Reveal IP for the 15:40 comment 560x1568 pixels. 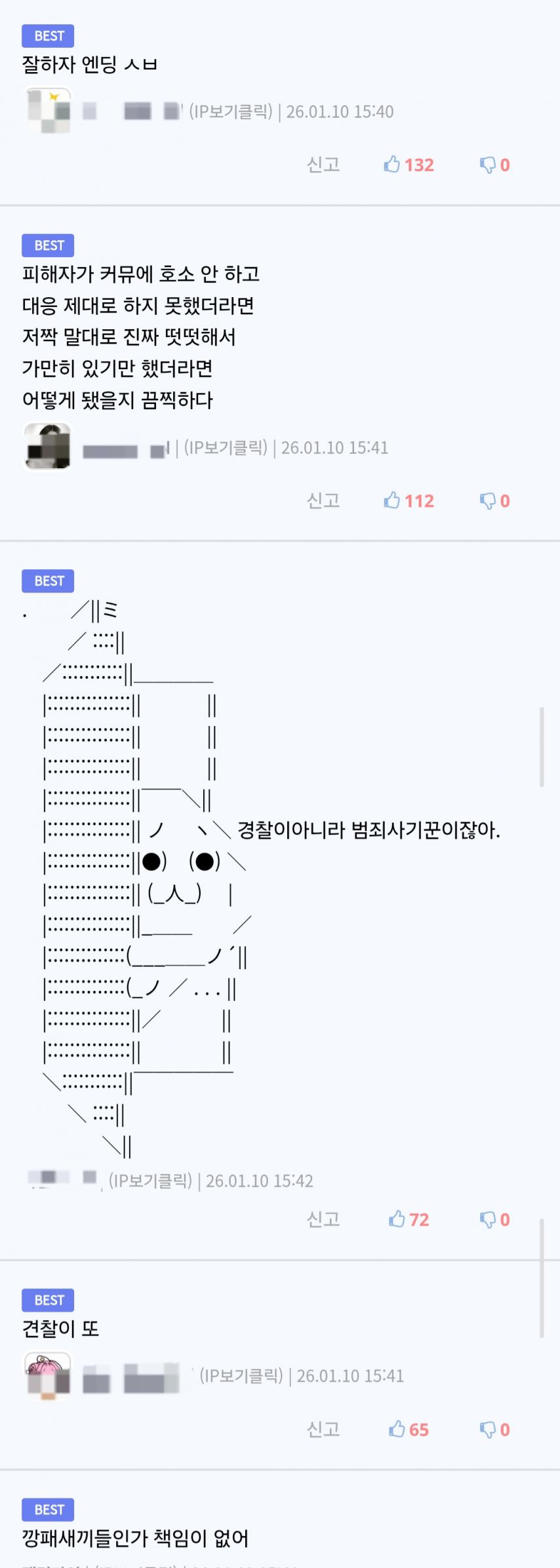231,112
